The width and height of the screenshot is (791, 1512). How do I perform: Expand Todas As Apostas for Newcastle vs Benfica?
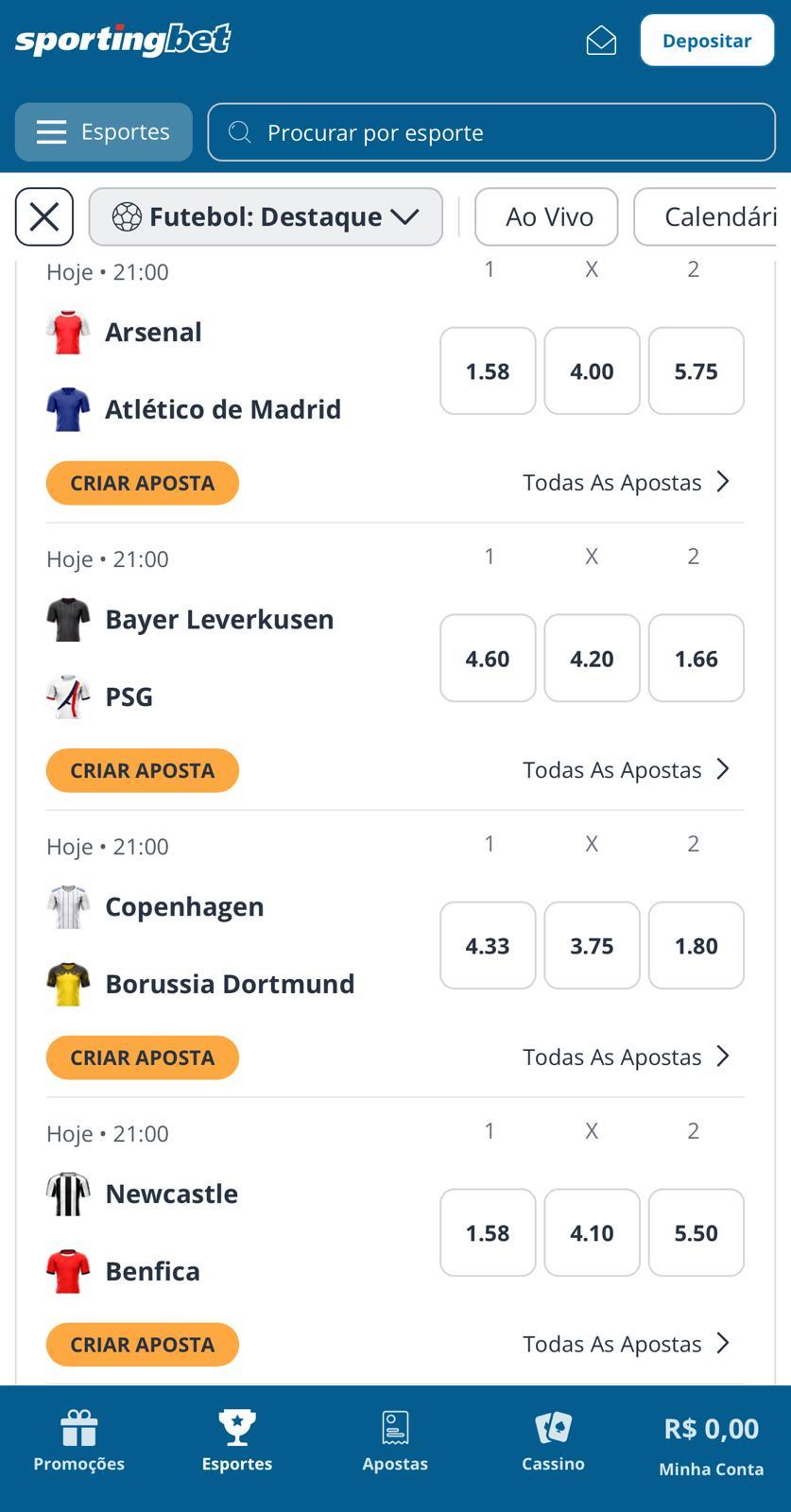click(x=628, y=1343)
